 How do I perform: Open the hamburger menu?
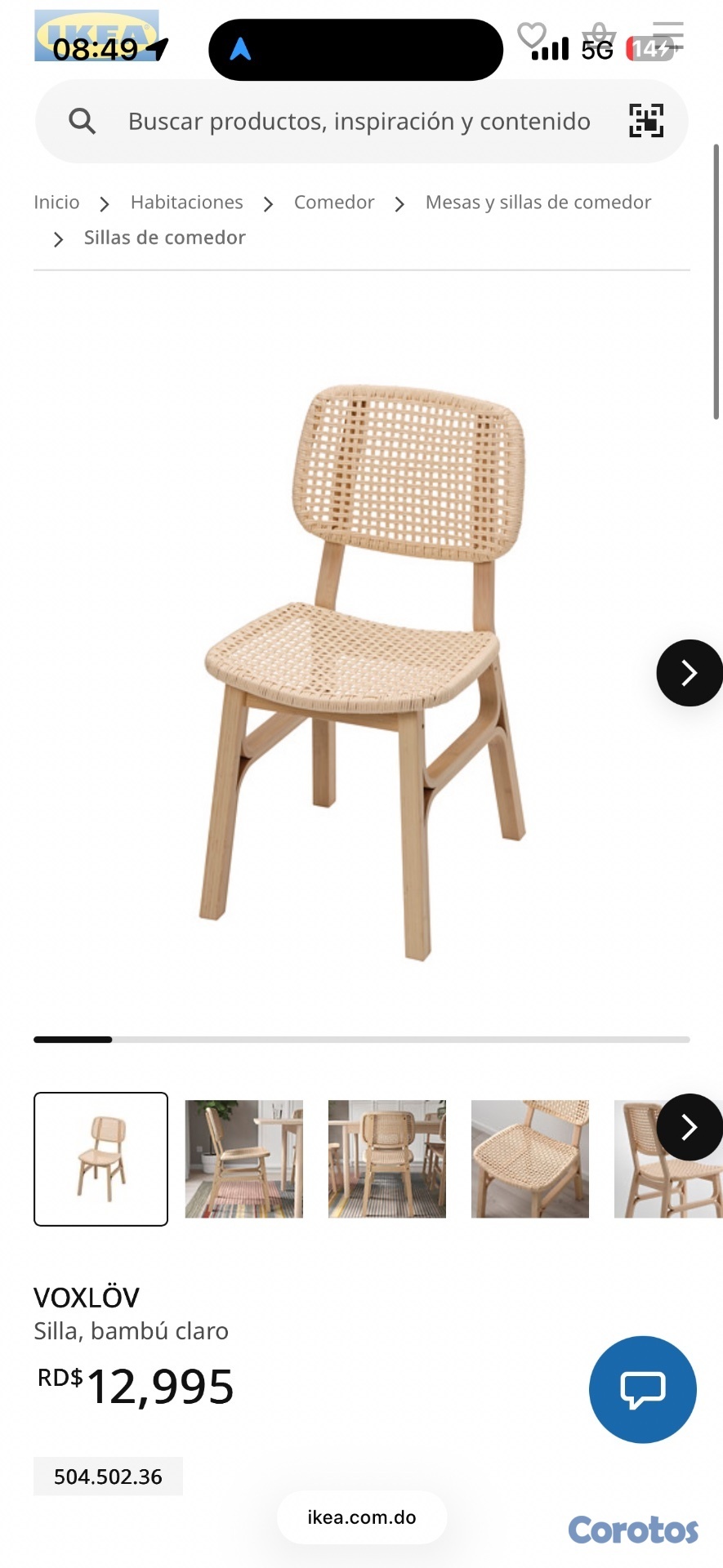click(667, 36)
